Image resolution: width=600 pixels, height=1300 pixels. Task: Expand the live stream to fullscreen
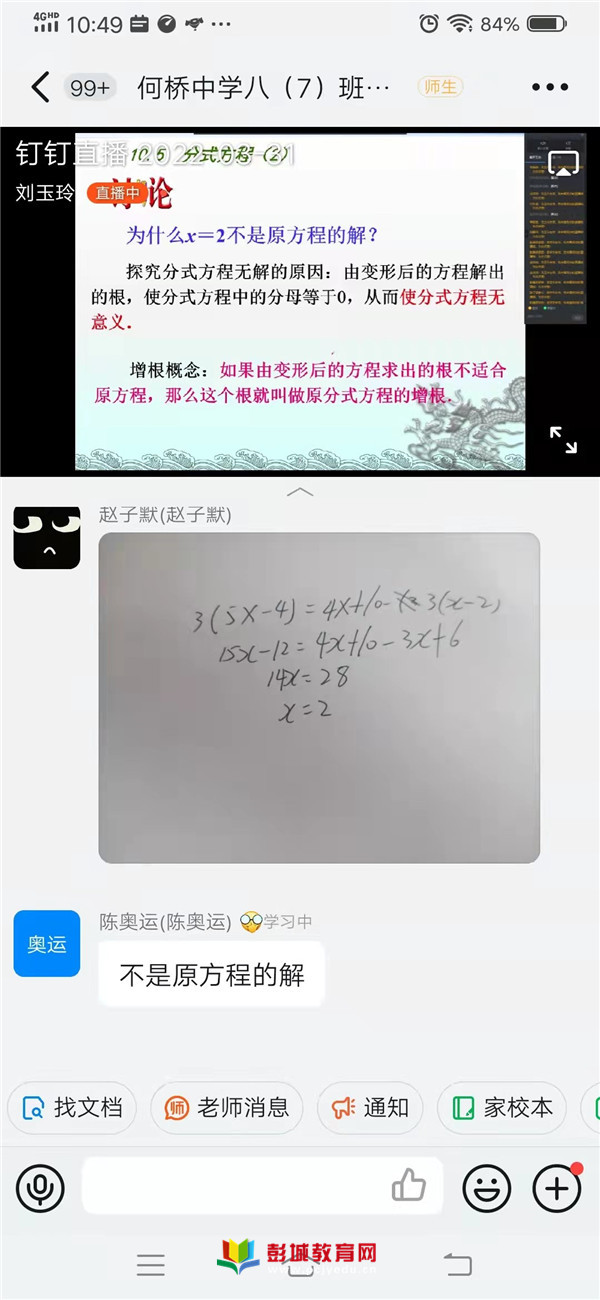(x=563, y=439)
